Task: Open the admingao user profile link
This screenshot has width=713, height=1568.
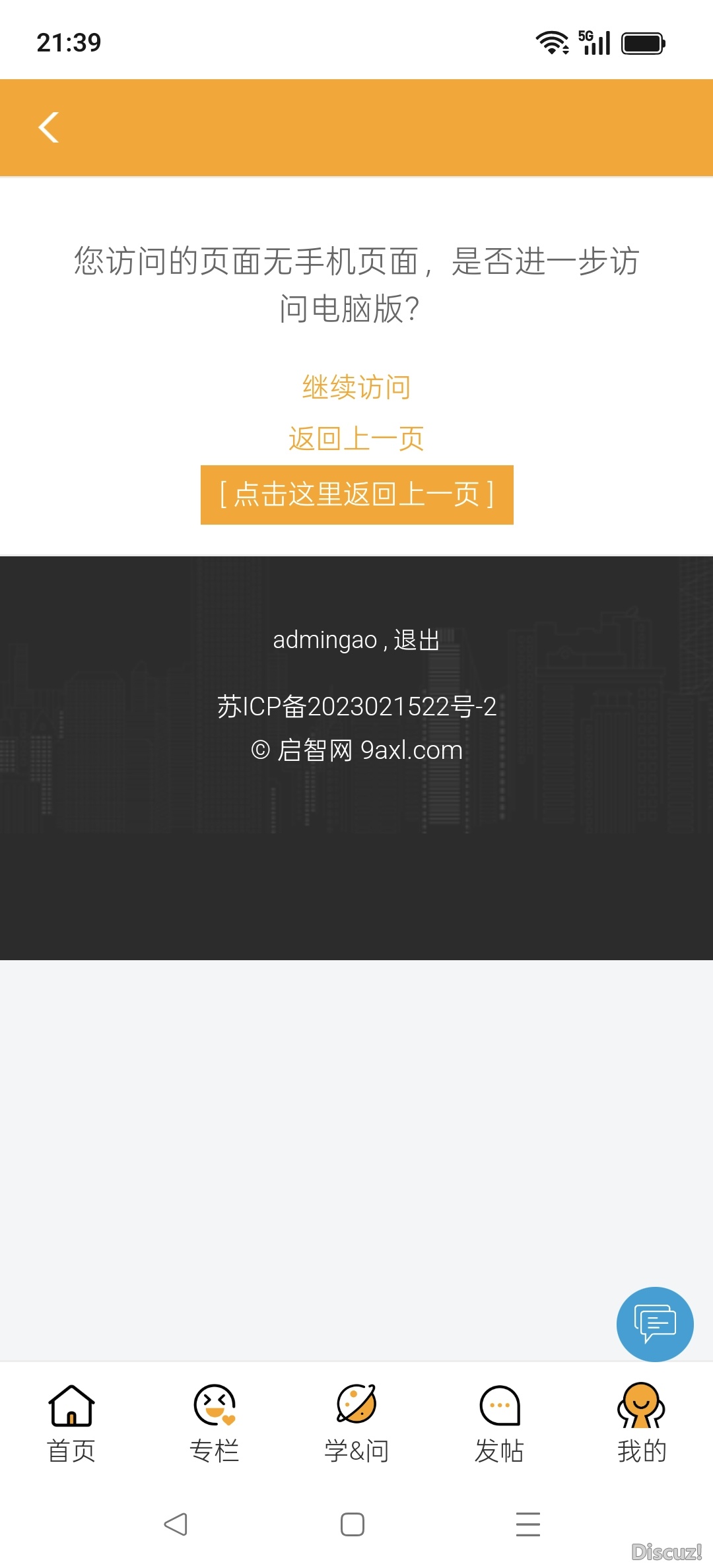Action: coord(324,640)
